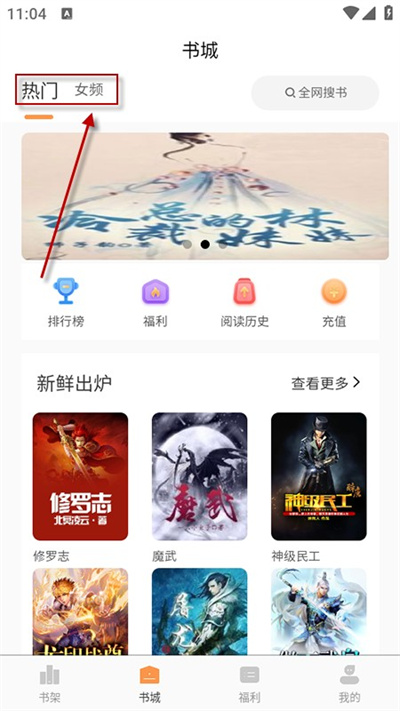Screen dimensions: 400x711
Task: Open the 我的 profile tab
Action: (349, 684)
